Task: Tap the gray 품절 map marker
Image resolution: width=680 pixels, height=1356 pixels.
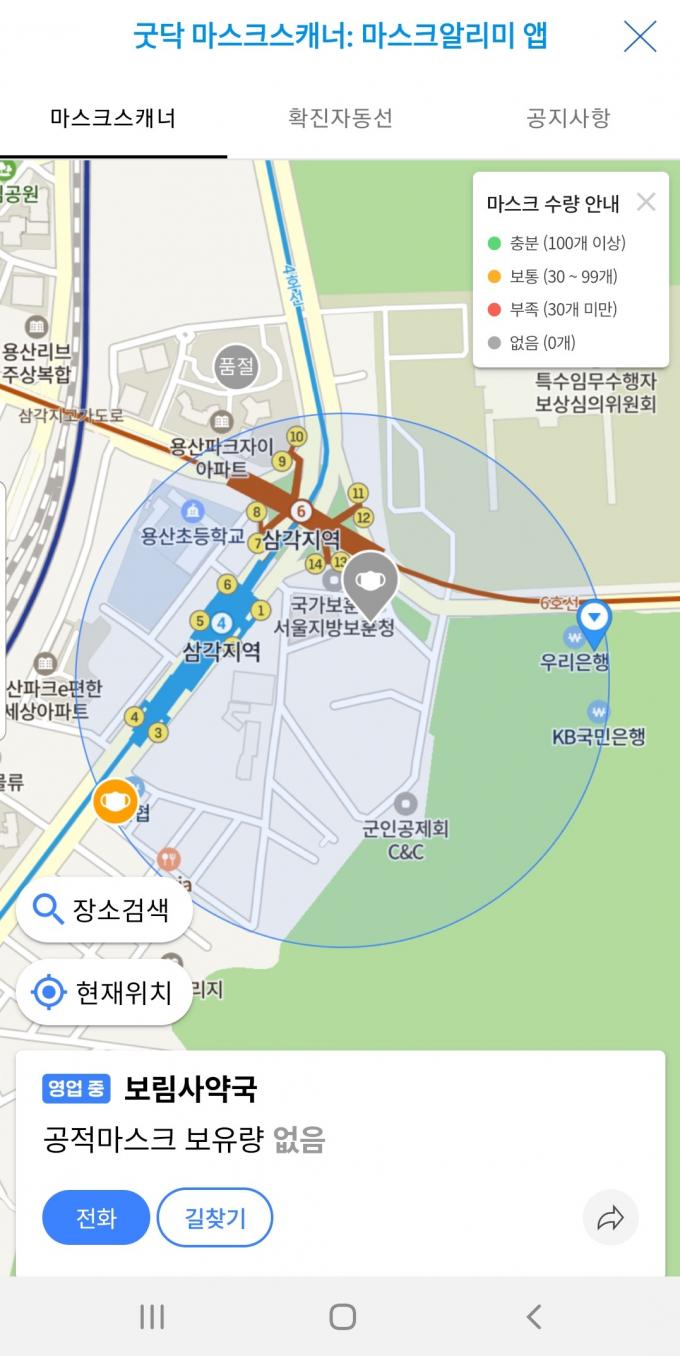Action: (x=236, y=367)
